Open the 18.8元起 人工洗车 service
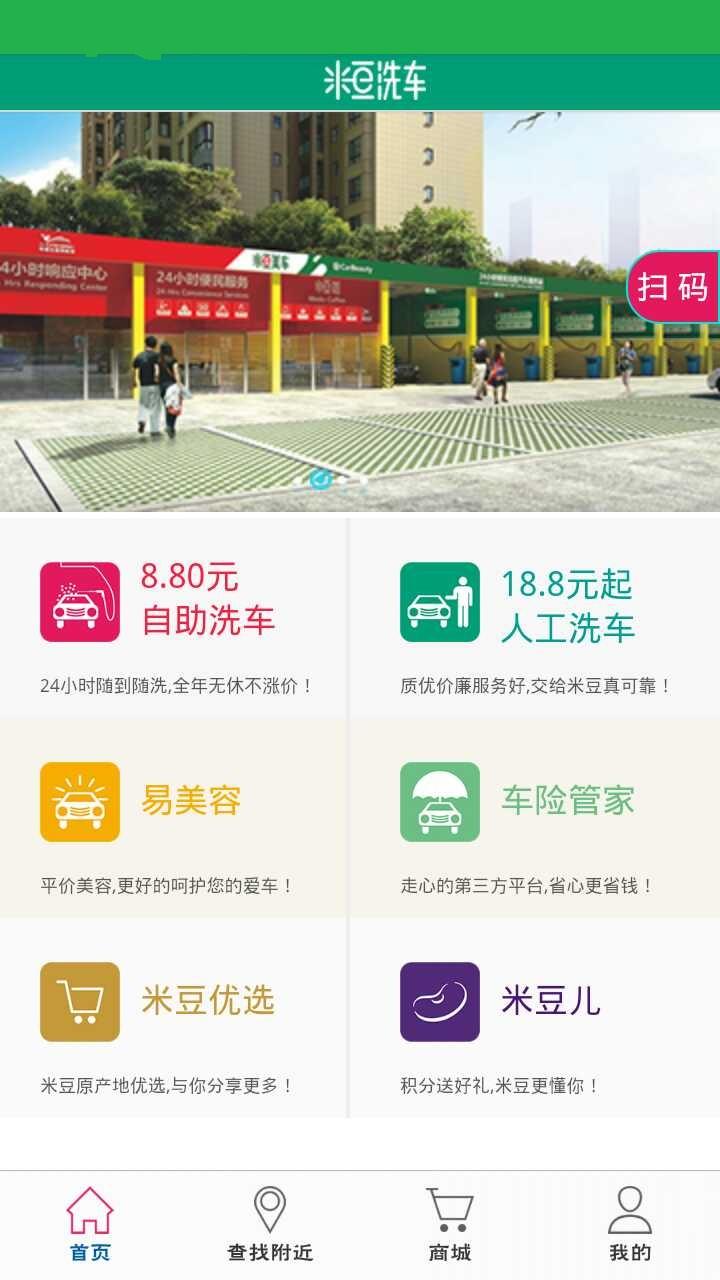The image size is (720, 1280). tap(534, 615)
